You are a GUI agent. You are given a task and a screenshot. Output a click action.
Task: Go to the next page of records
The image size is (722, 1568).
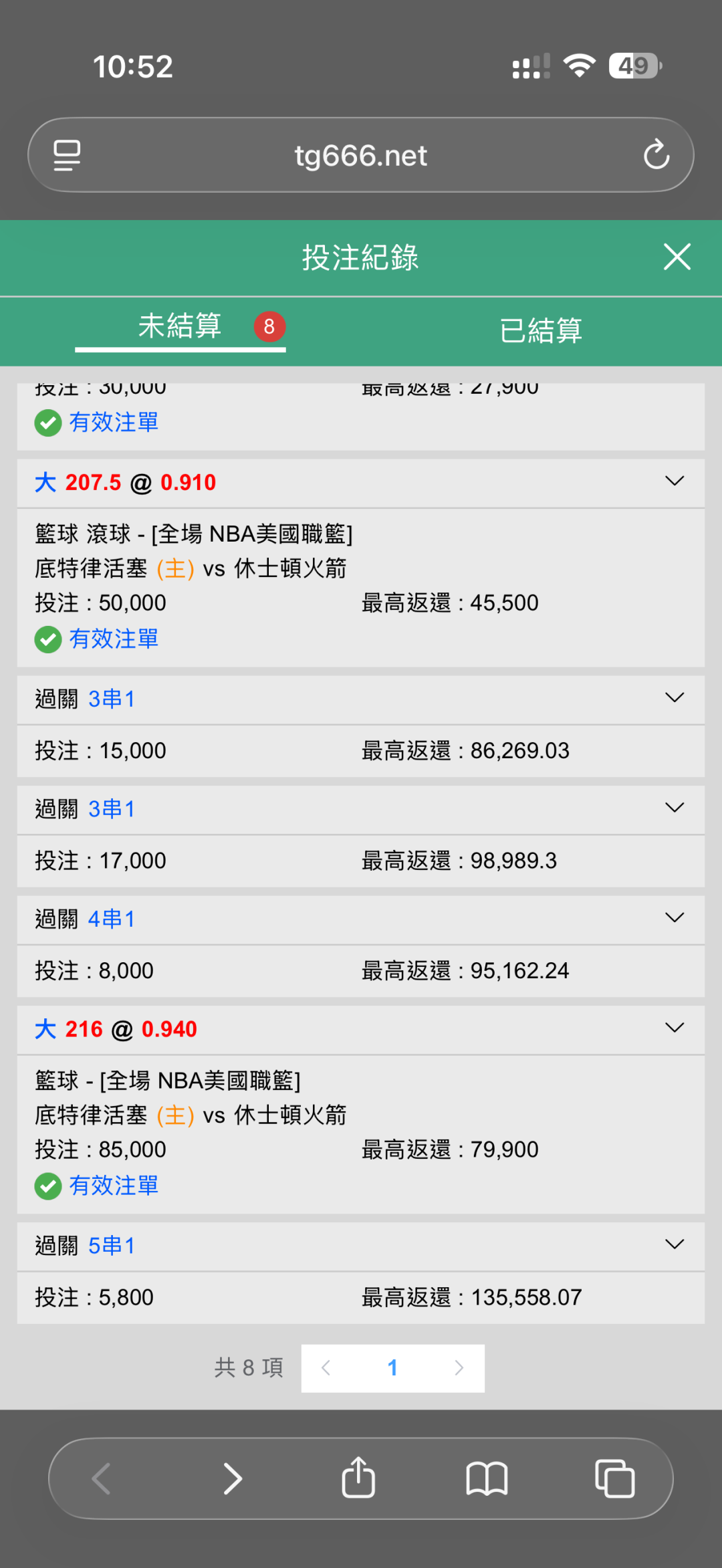click(x=459, y=1368)
